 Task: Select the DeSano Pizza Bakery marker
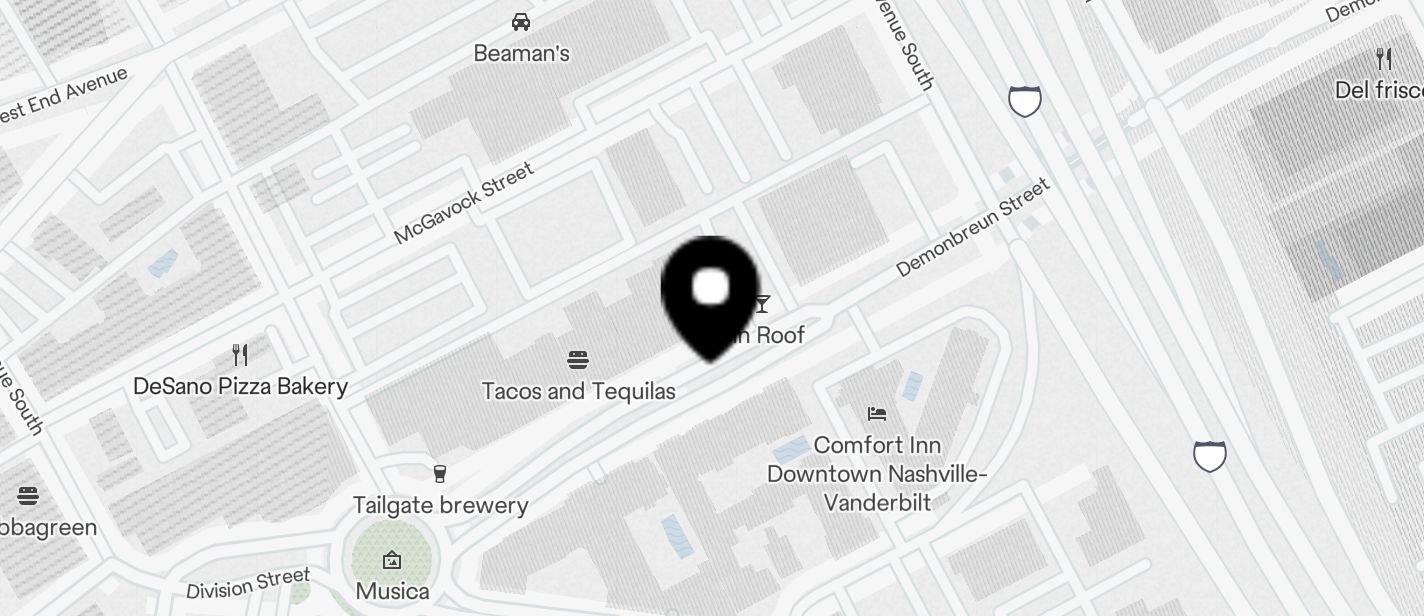point(240,355)
